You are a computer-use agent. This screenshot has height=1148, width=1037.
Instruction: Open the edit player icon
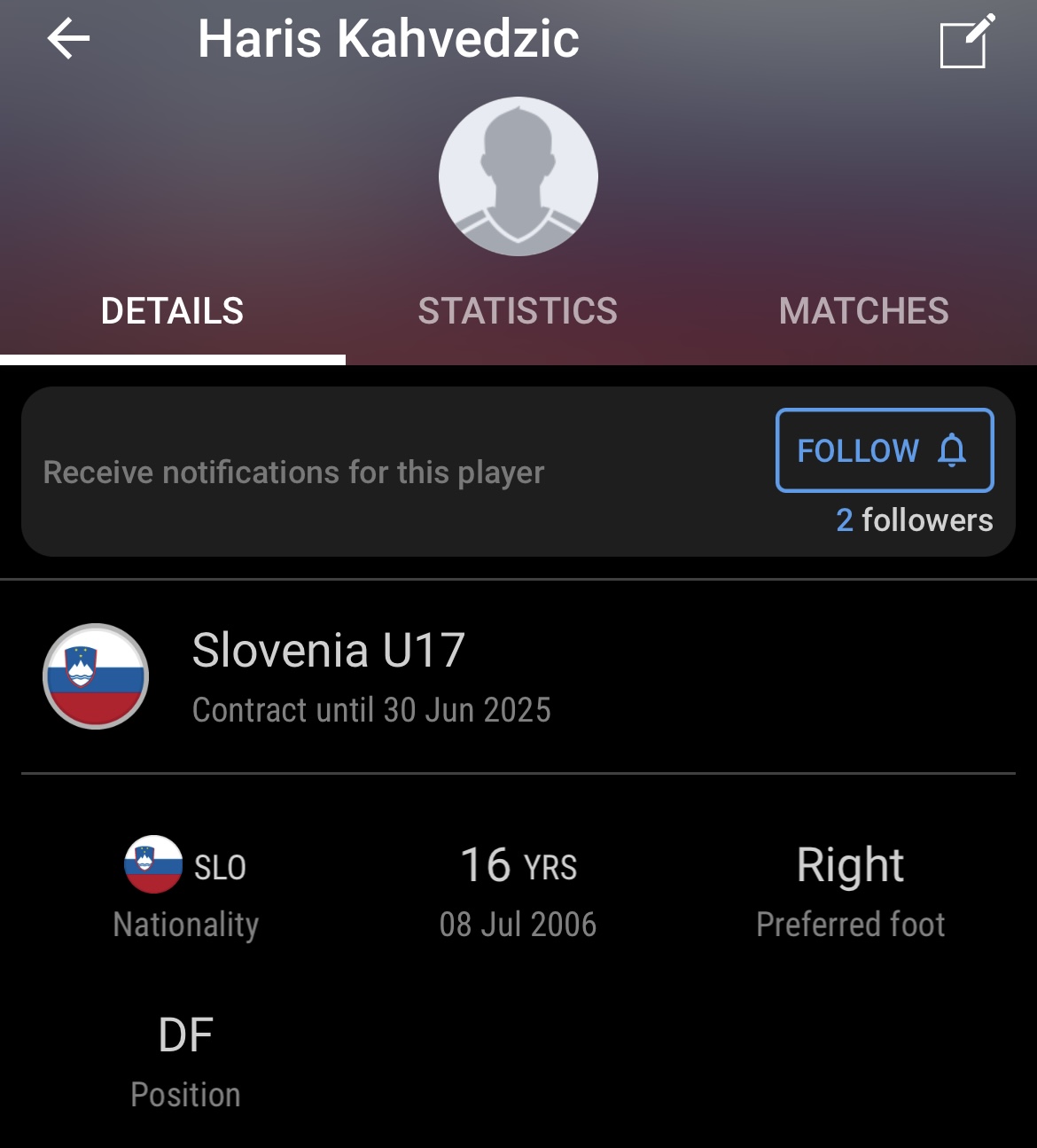[x=966, y=42]
